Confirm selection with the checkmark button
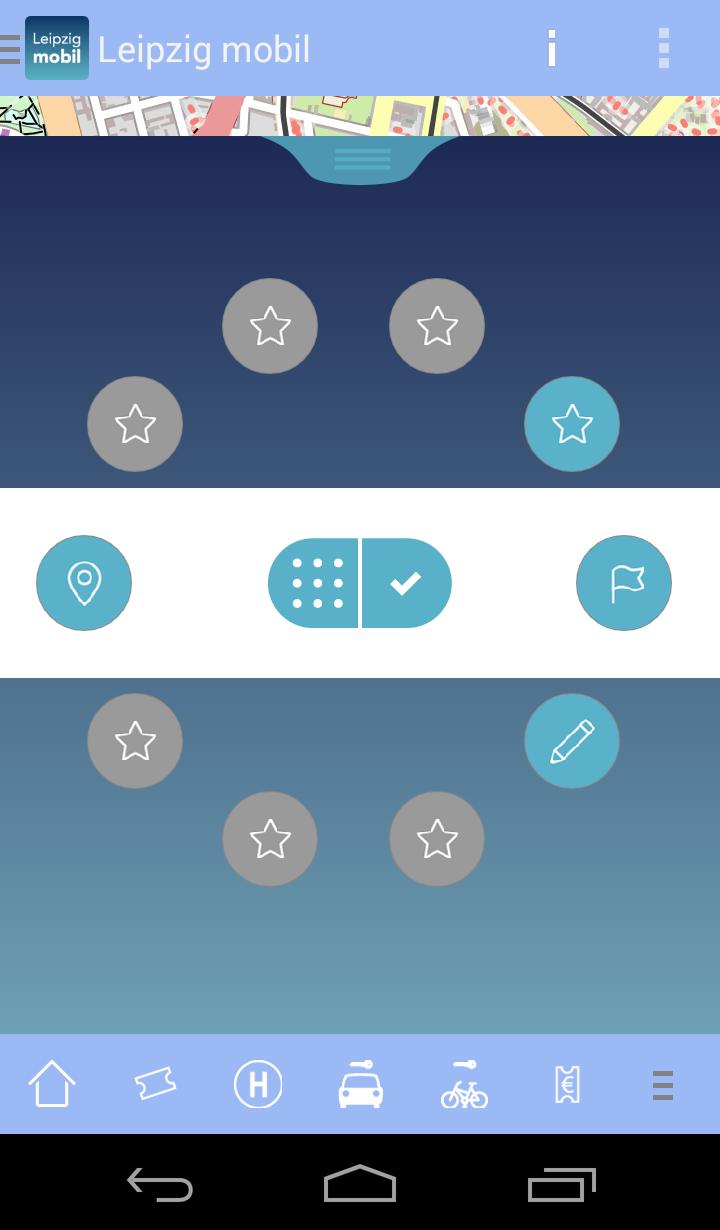 [406, 583]
